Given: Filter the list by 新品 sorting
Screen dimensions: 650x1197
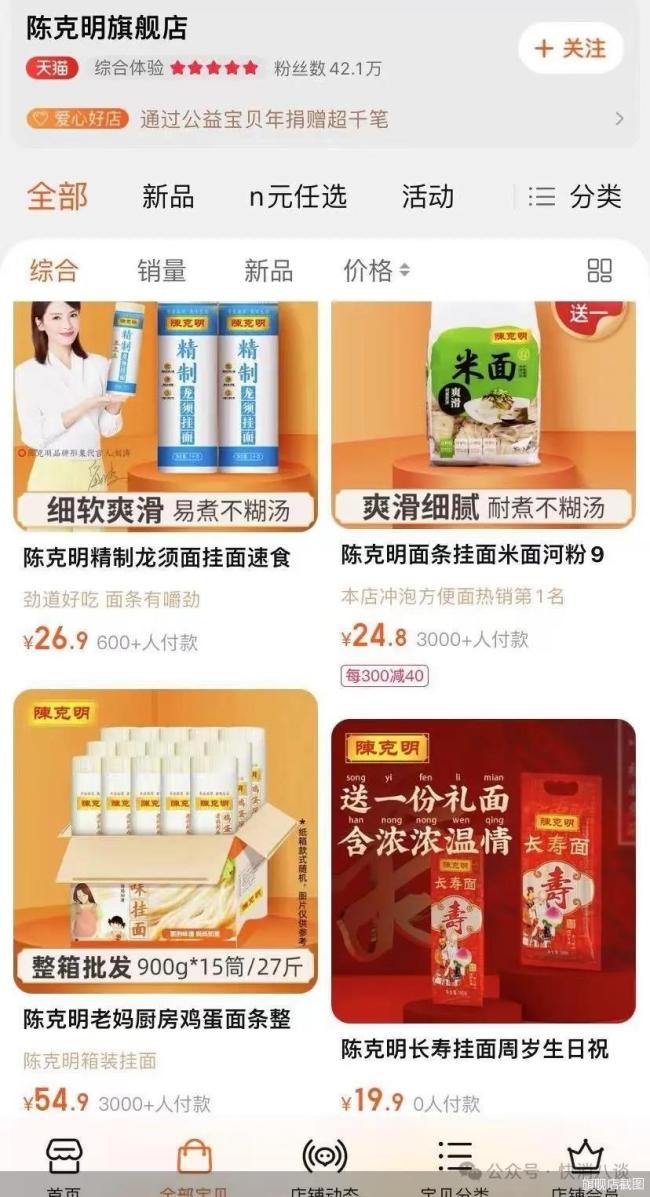Looking at the screenshot, I should [x=268, y=270].
